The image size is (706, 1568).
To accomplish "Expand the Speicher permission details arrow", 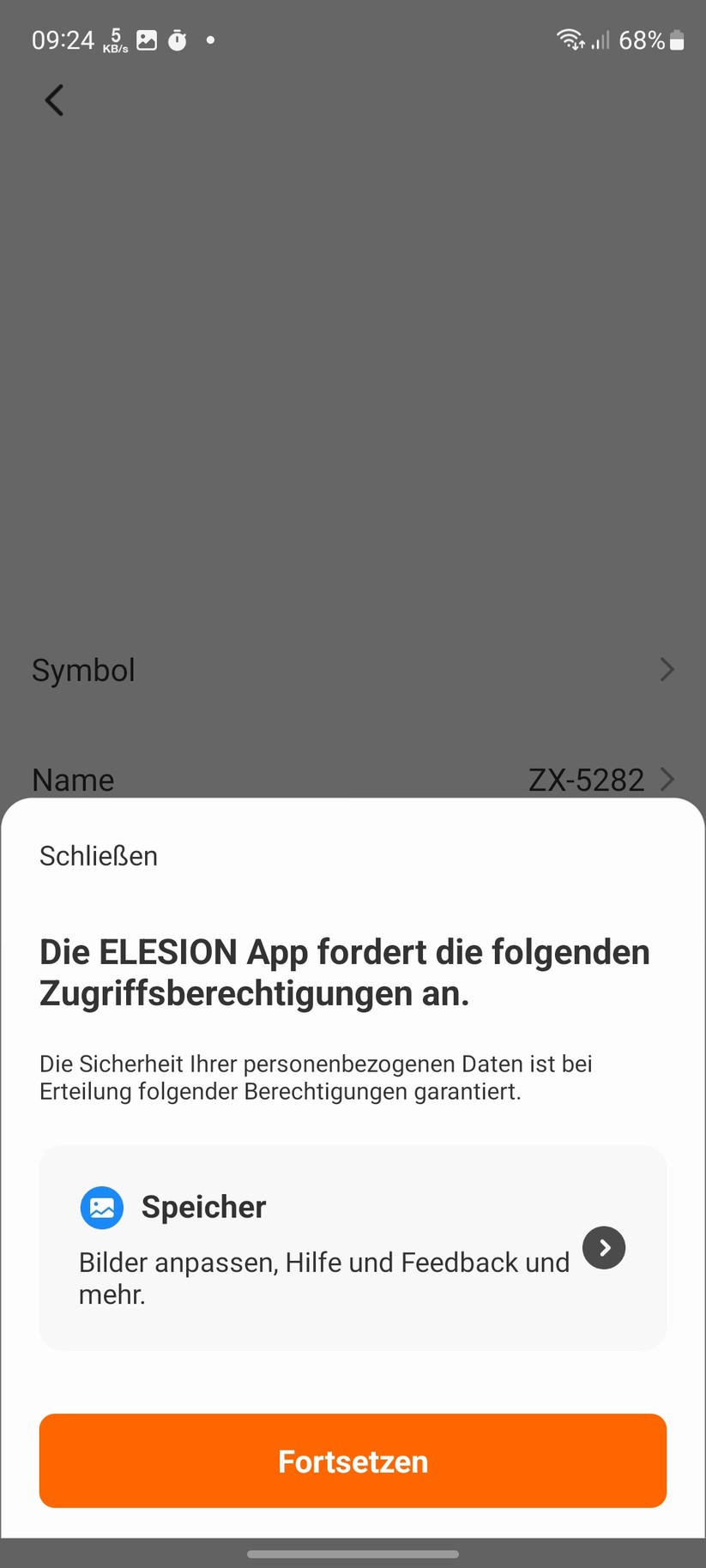I will [603, 1248].
